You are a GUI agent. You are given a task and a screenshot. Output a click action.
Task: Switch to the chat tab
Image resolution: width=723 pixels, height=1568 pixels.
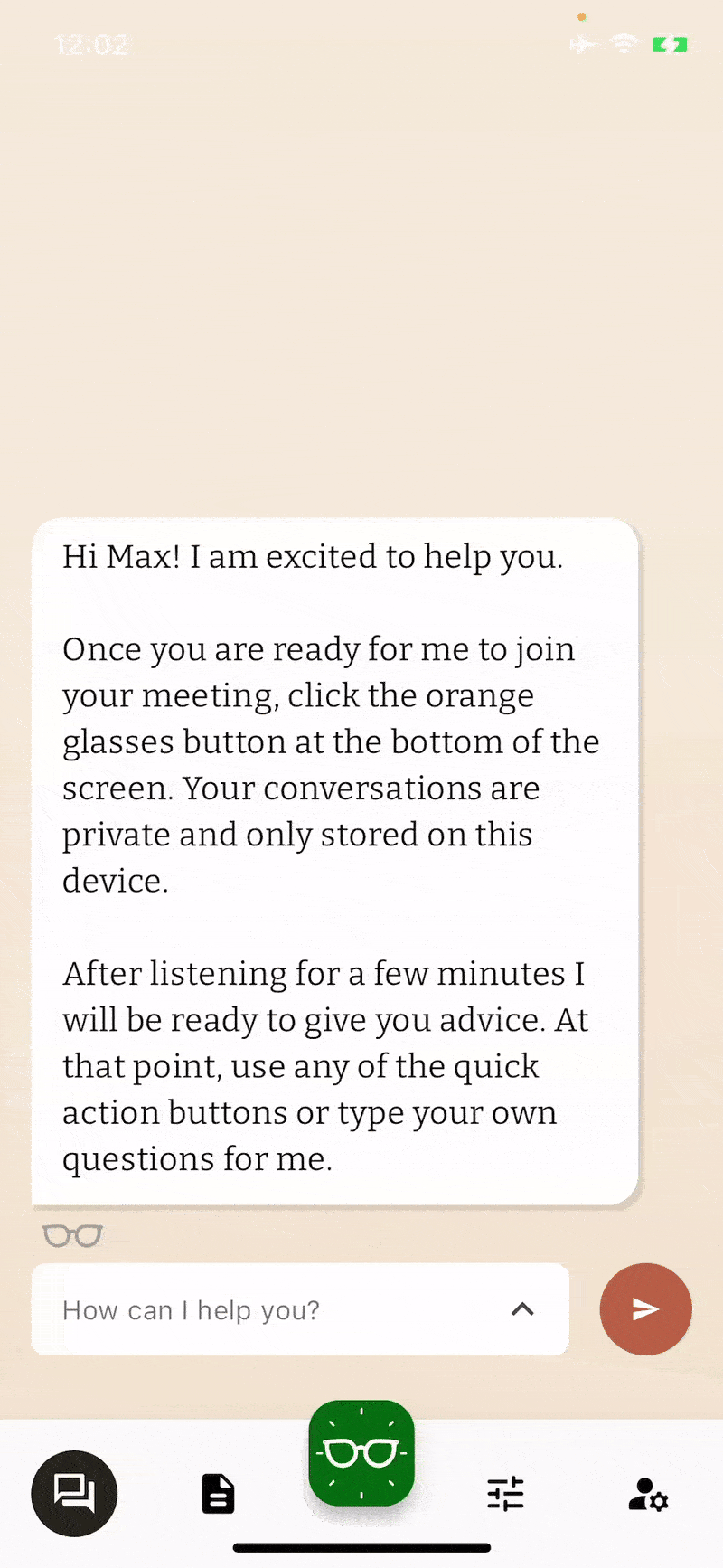[74, 1493]
